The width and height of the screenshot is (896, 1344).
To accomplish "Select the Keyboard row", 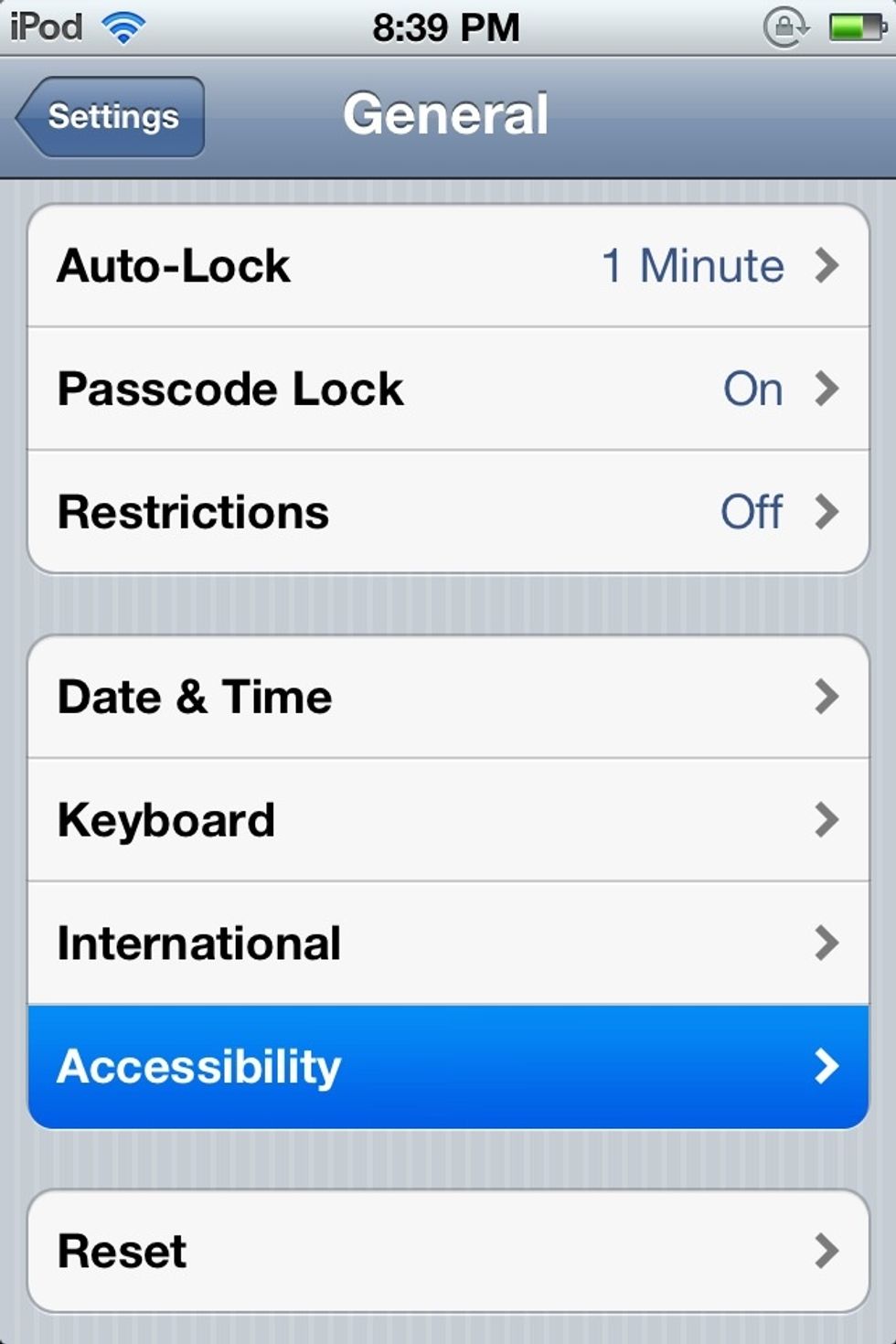I will pos(448,820).
